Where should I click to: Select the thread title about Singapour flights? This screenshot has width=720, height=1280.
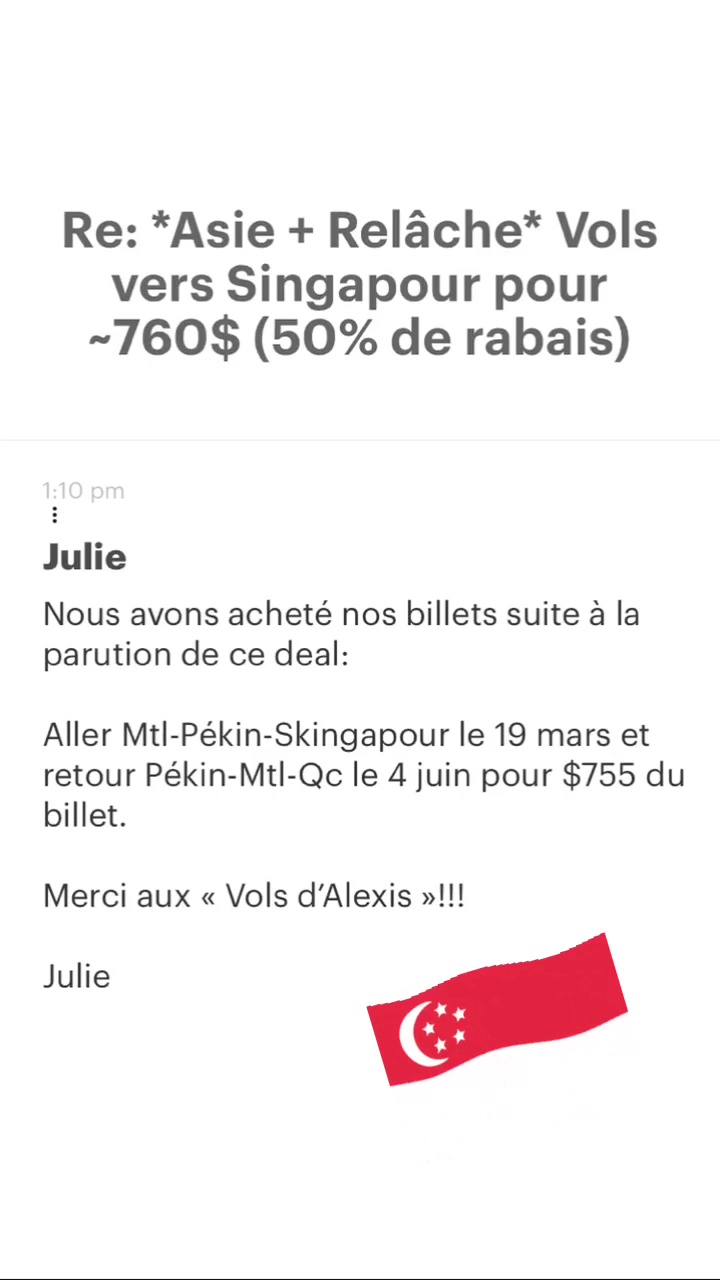[x=359, y=283]
